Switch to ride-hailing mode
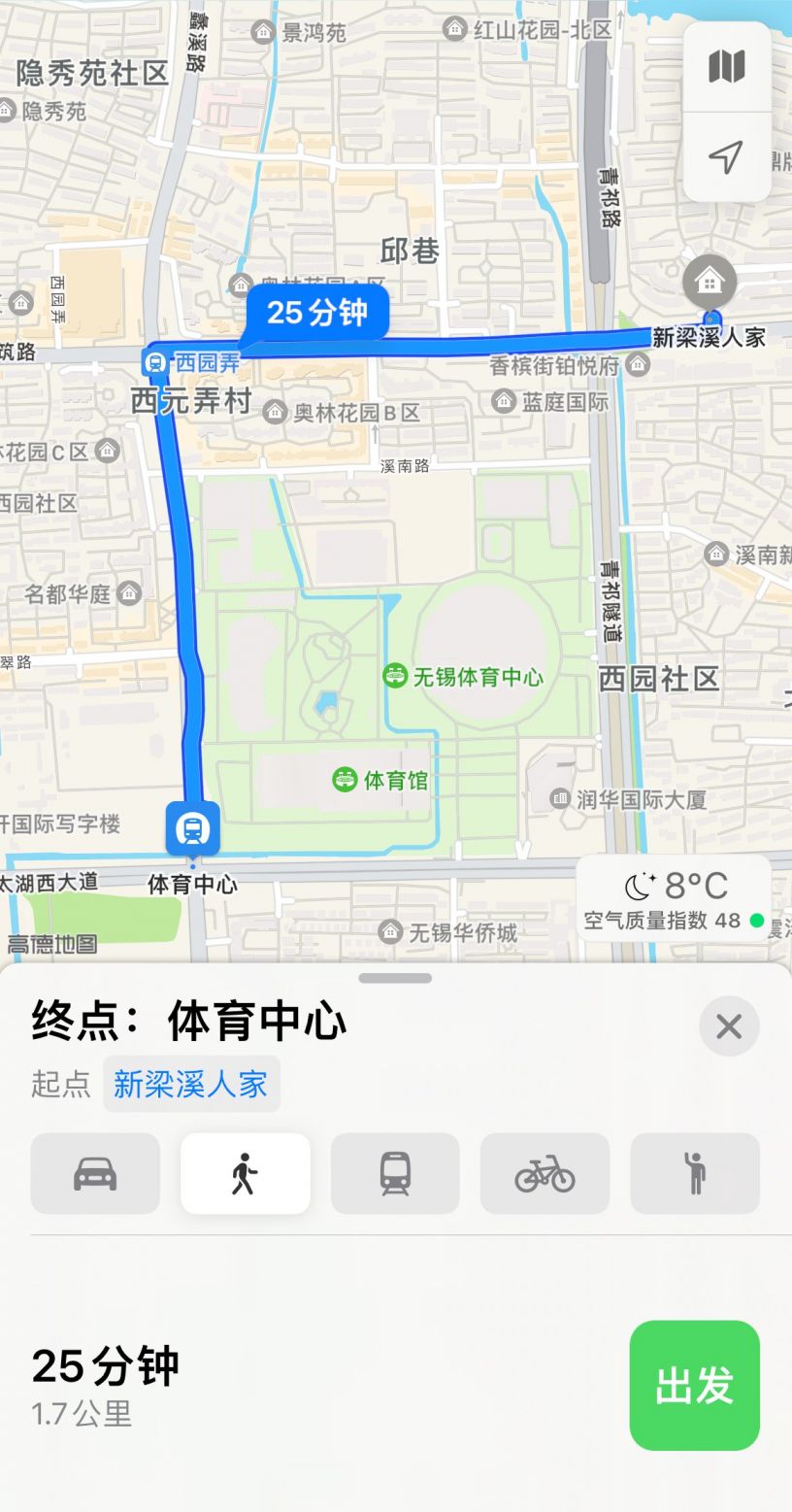This screenshot has width=792, height=1512. click(x=695, y=1173)
